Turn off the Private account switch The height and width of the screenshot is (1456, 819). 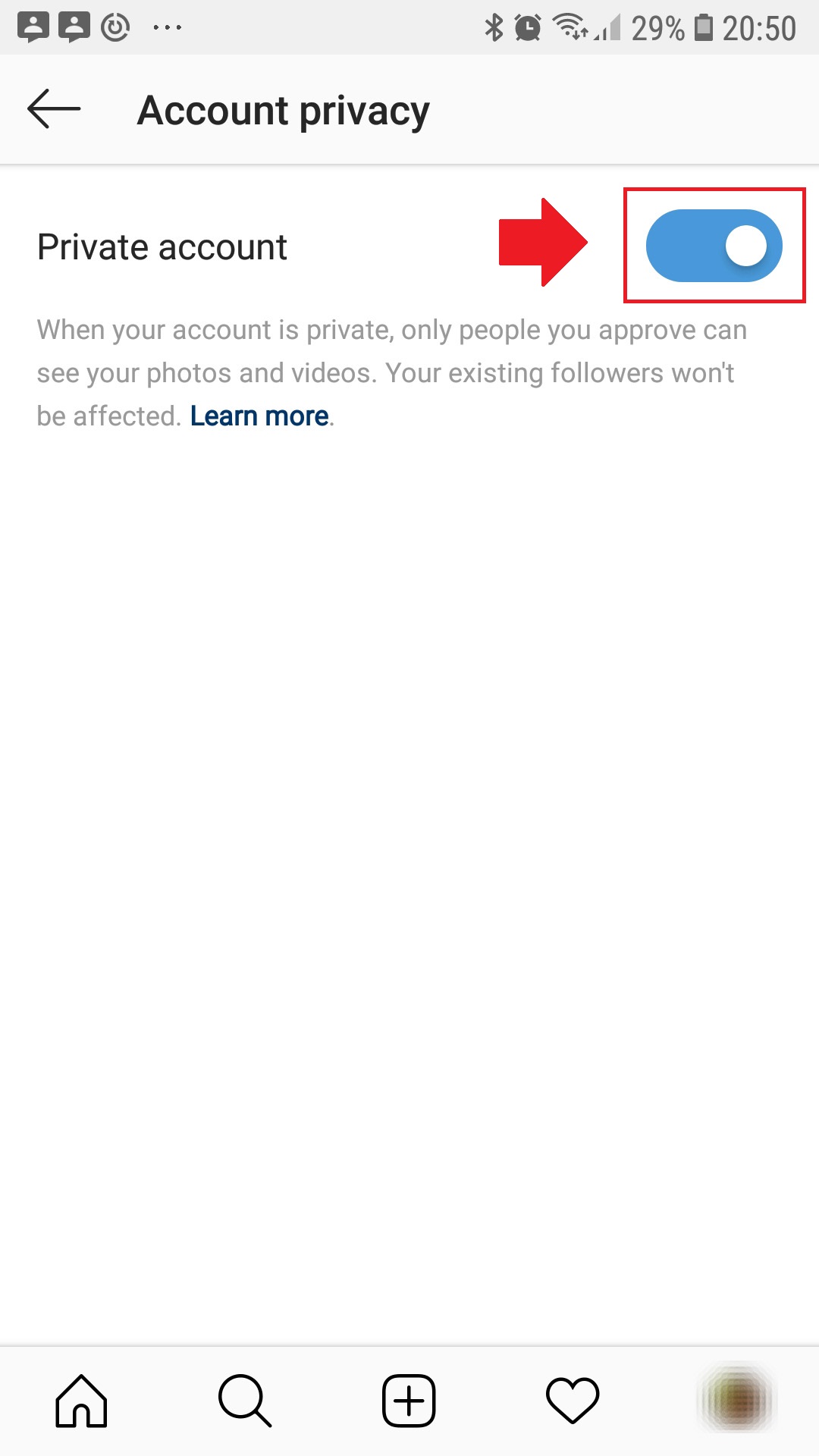point(714,246)
